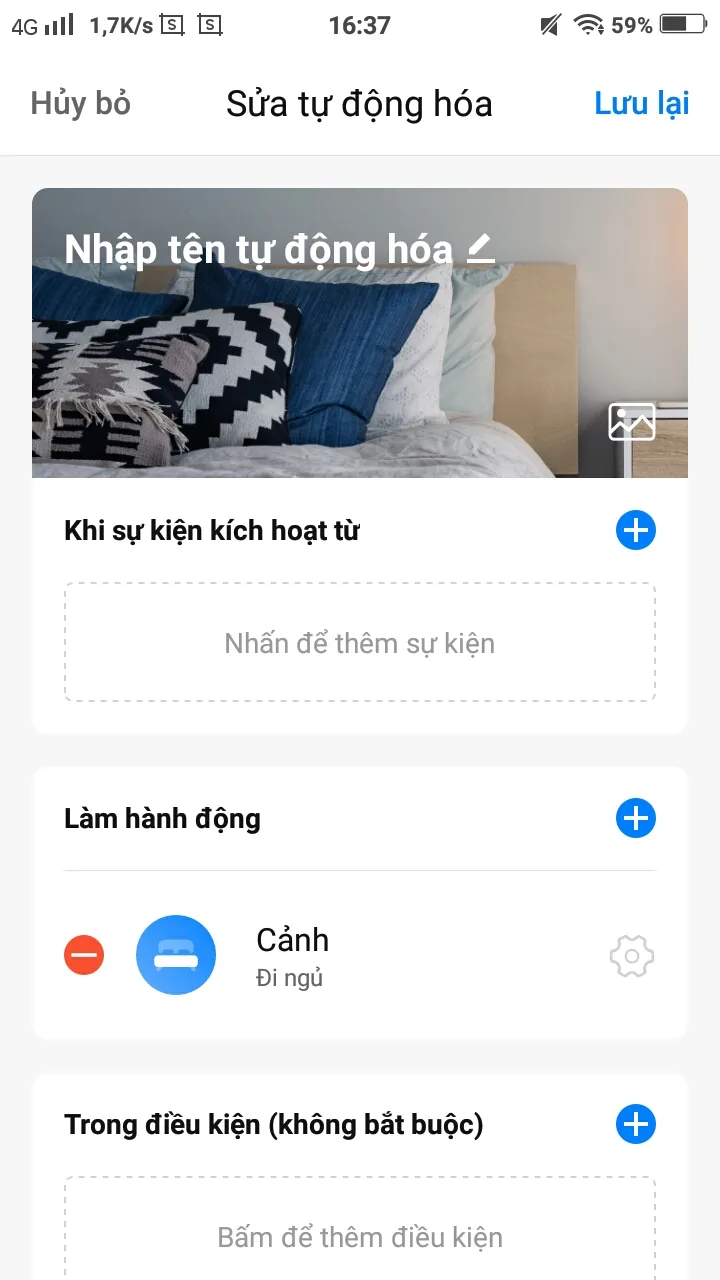
Task: Tap the muted vibration icon in status bar
Action: (549, 25)
